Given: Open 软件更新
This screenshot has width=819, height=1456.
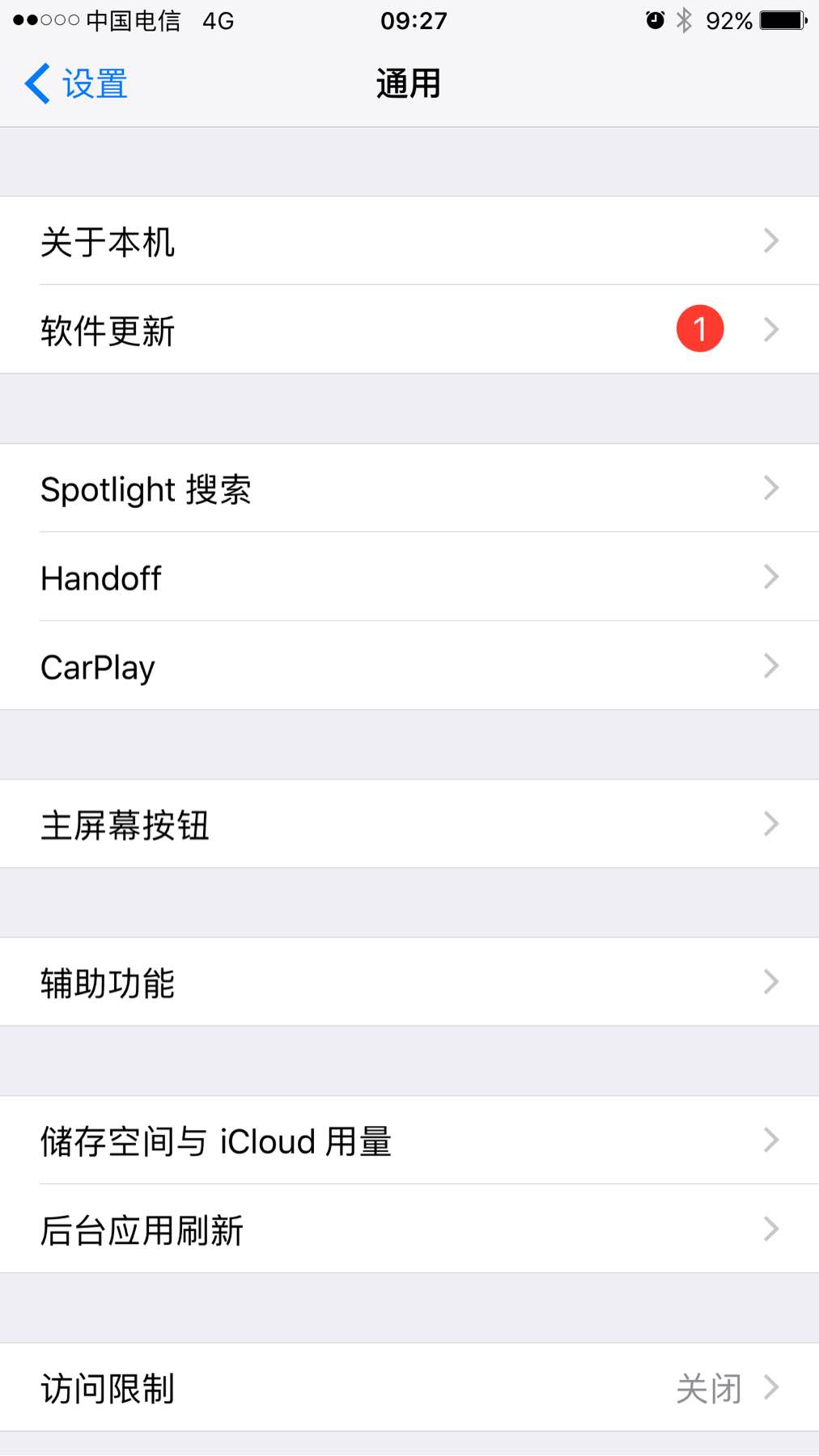Looking at the screenshot, I should pyautogui.click(x=409, y=329).
